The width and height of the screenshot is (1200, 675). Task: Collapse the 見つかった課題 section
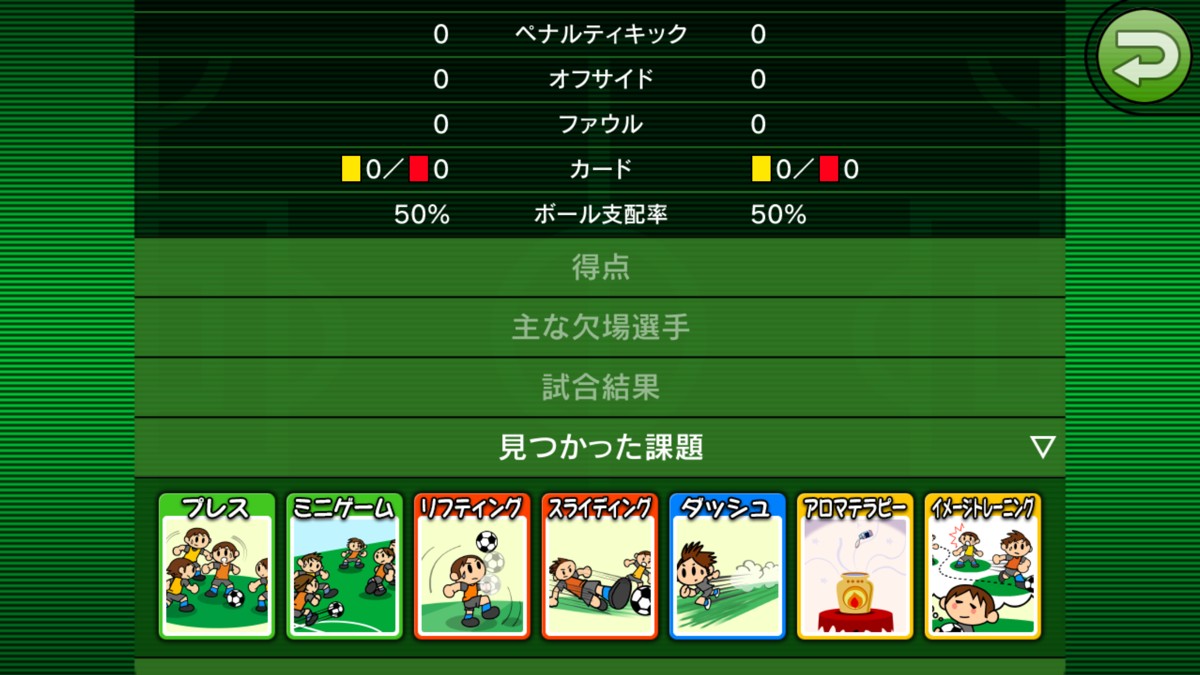pos(600,447)
